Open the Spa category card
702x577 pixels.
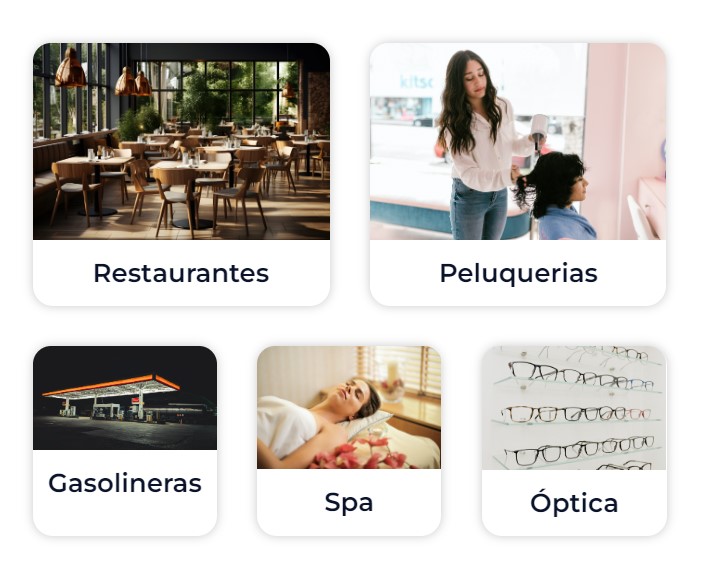[349, 440]
